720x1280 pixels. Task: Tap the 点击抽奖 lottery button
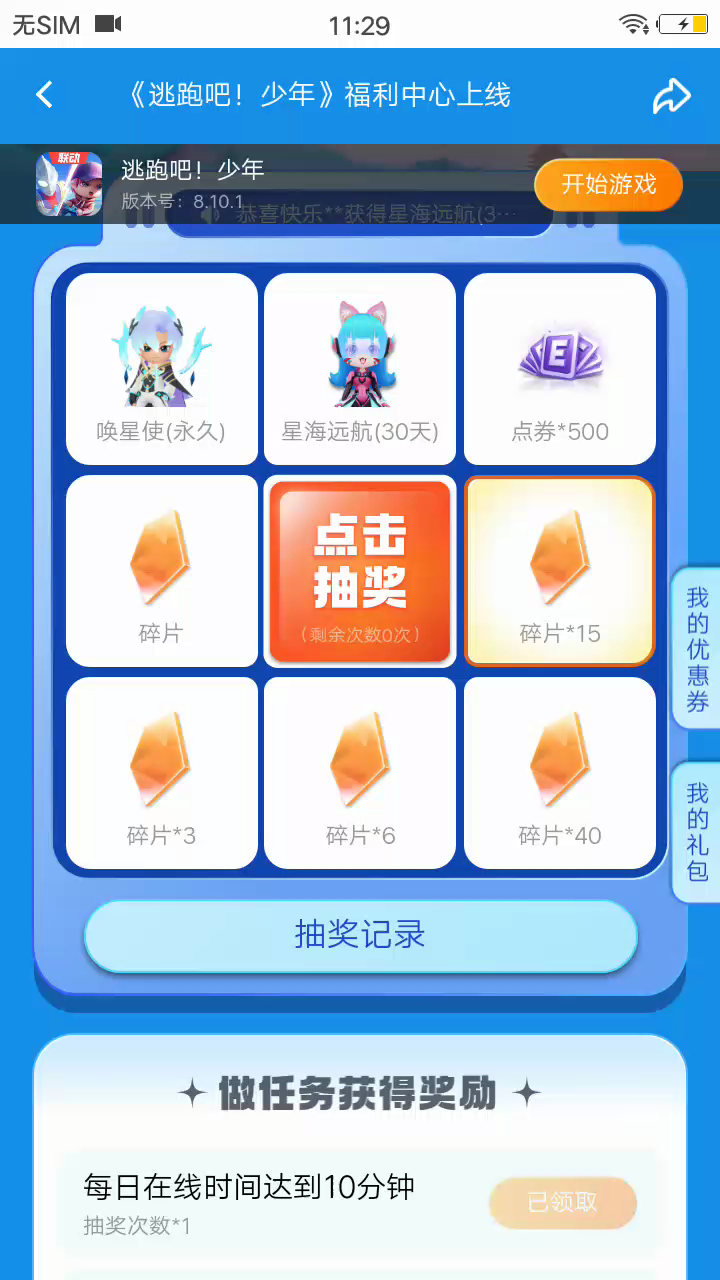coord(360,571)
